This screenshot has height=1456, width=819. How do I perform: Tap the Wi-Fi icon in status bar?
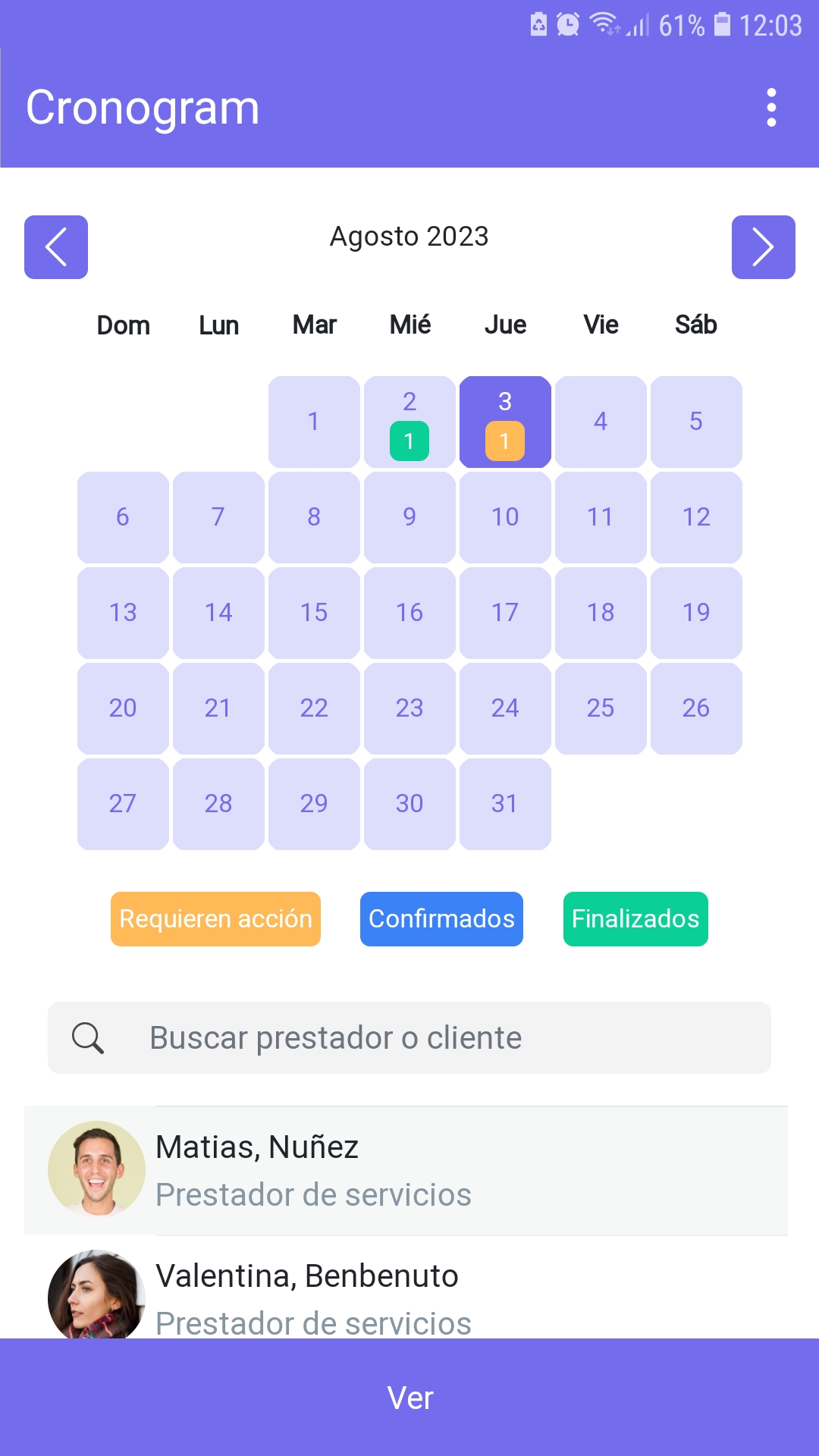pyautogui.click(x=603, y=24)
